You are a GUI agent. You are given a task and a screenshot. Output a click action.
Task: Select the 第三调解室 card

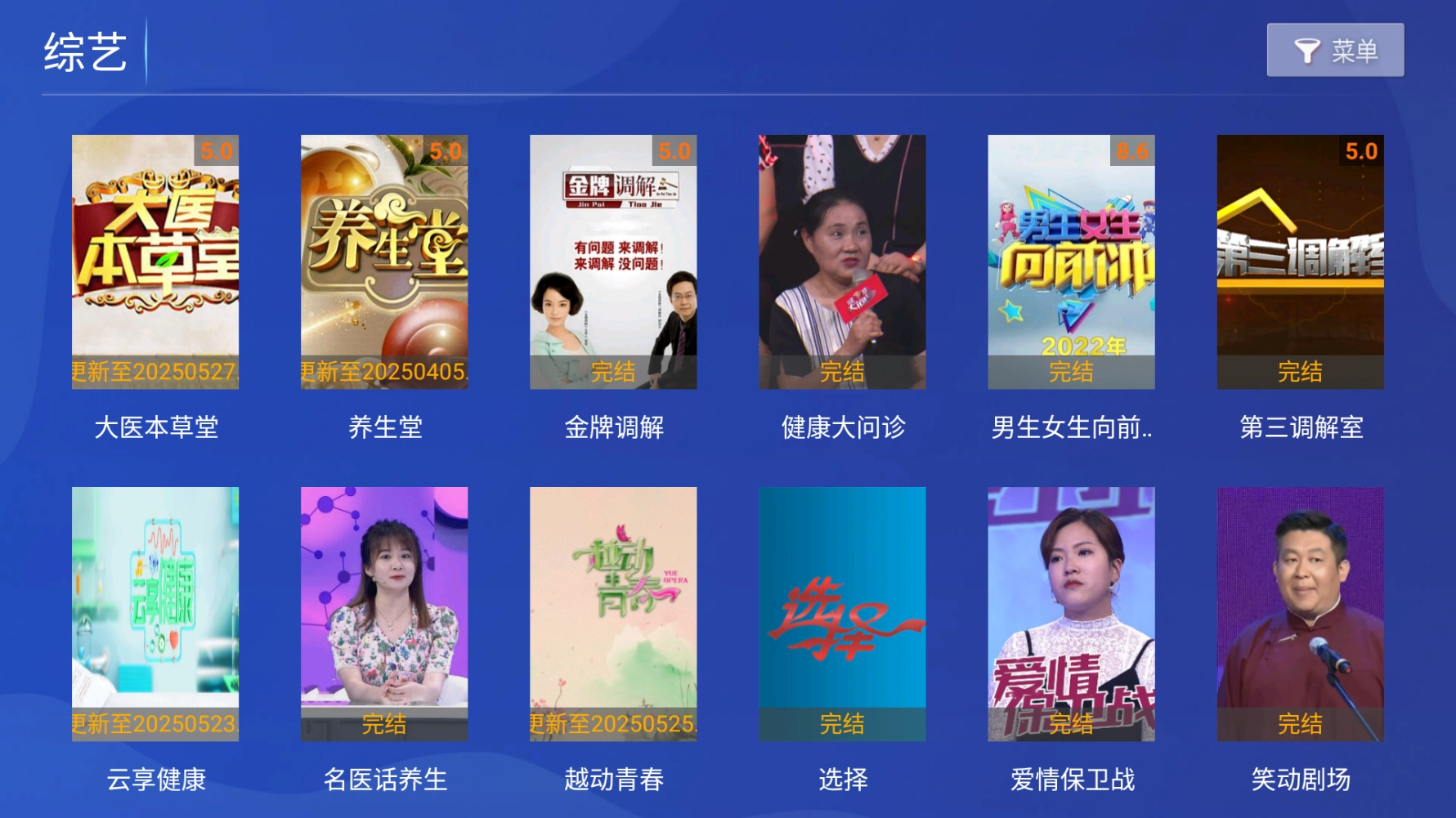[1300, 261]
